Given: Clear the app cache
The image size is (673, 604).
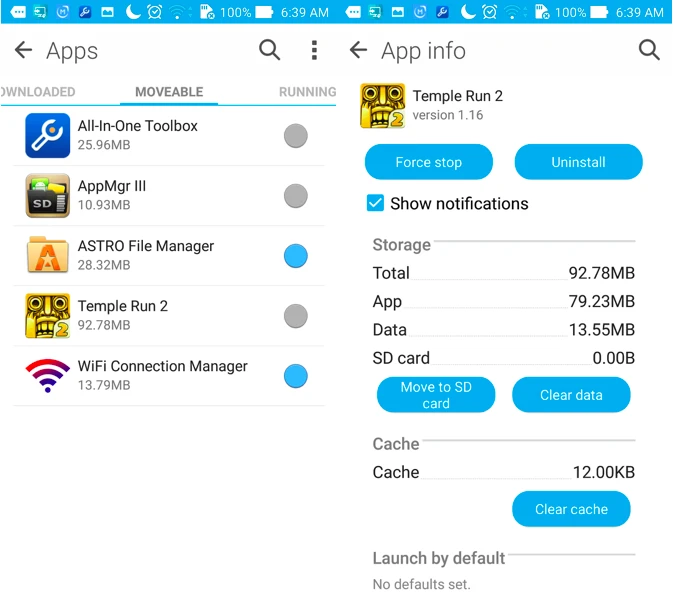Looking at the screenshot, I should (571, 509).
